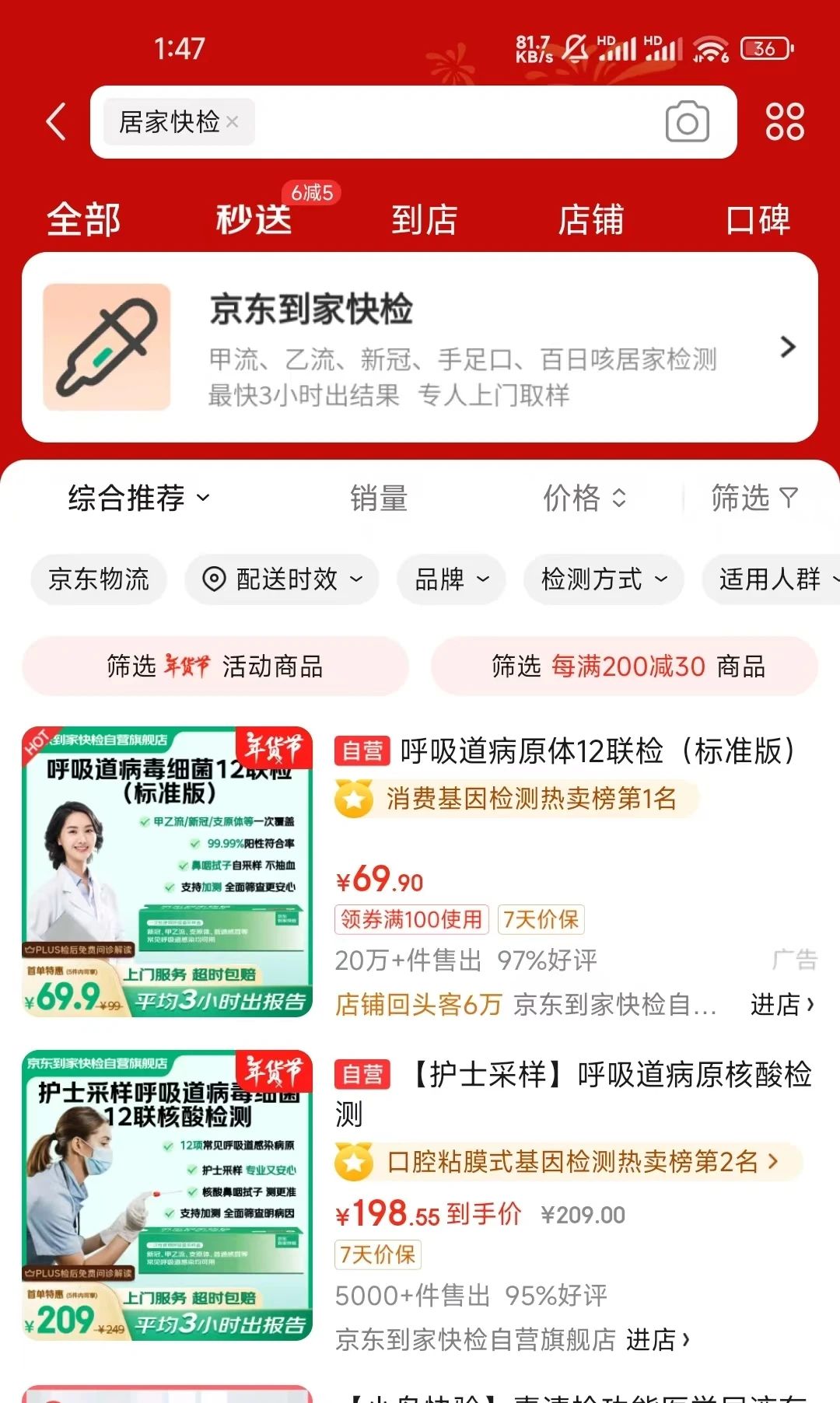
Task: Open the 京东到家快检 banner card
Action: coord(420,347)
